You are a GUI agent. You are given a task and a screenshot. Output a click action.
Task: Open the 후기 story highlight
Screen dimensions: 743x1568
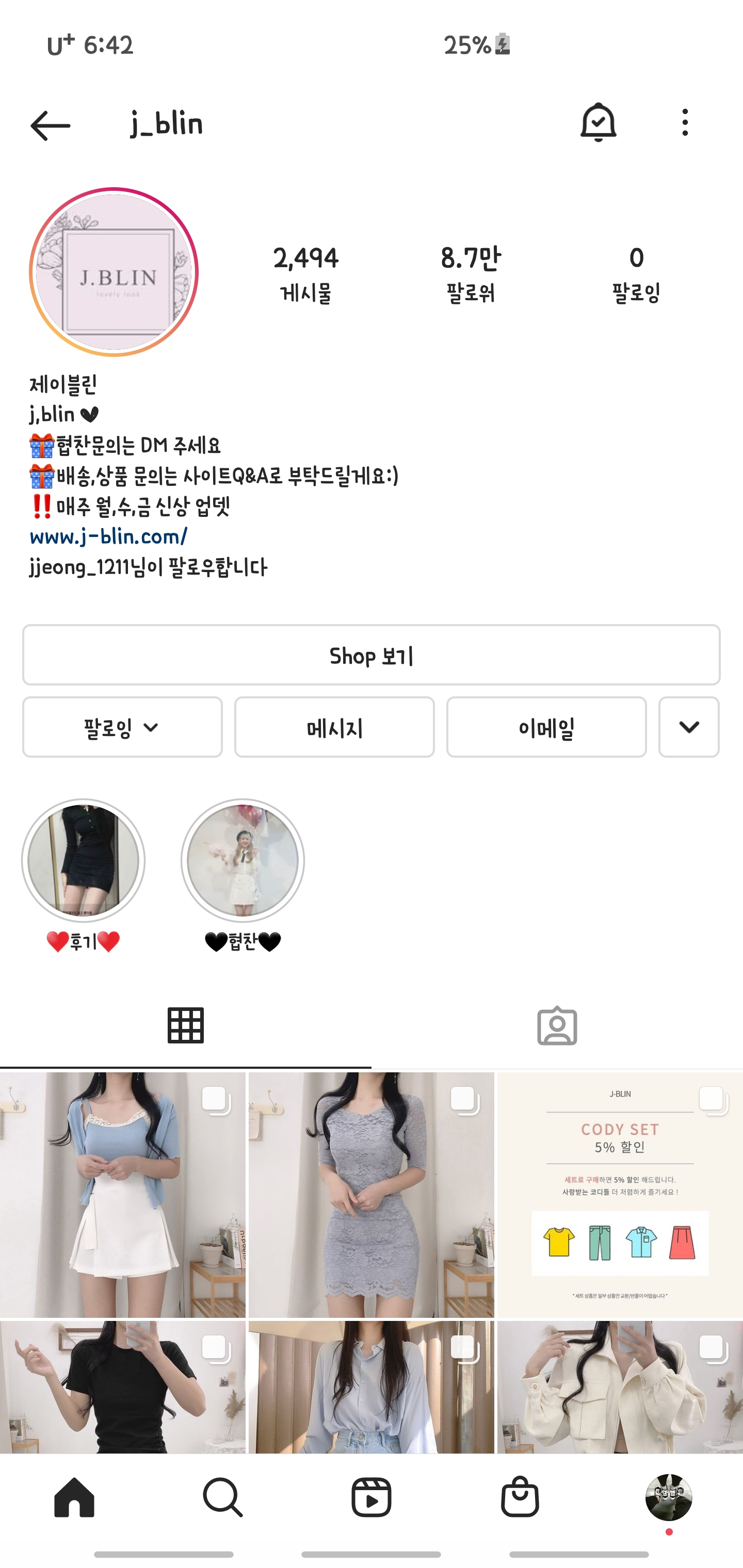(84, 861)
